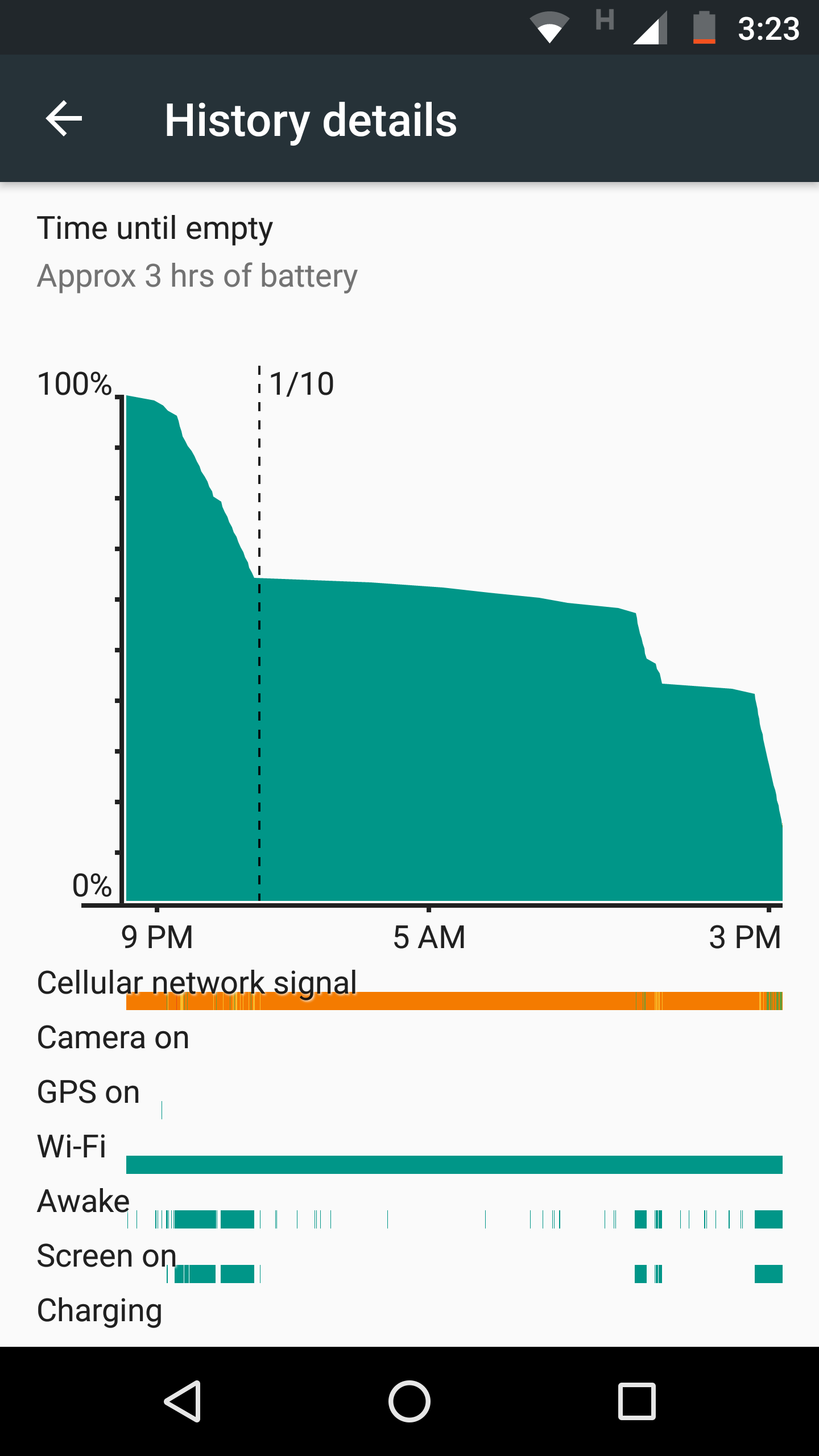Open recent apps overview
Image resolution: width=819 pixels, height=1456 pixels.
coord(637,1401)
